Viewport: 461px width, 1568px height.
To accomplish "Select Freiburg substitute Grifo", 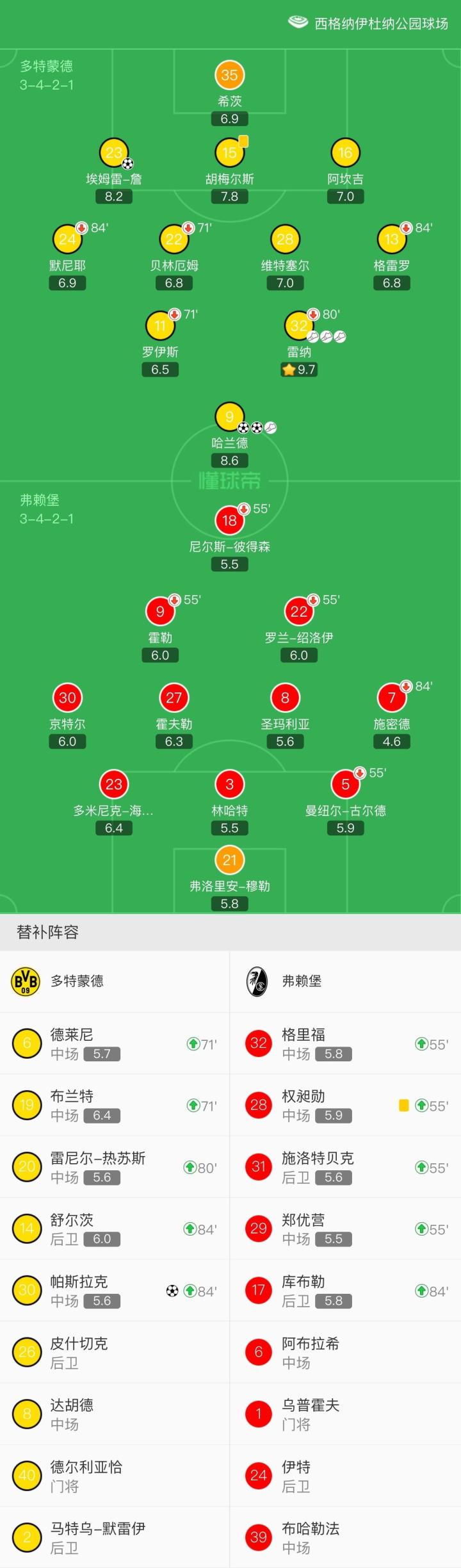I will click(x=345, y=1043).
